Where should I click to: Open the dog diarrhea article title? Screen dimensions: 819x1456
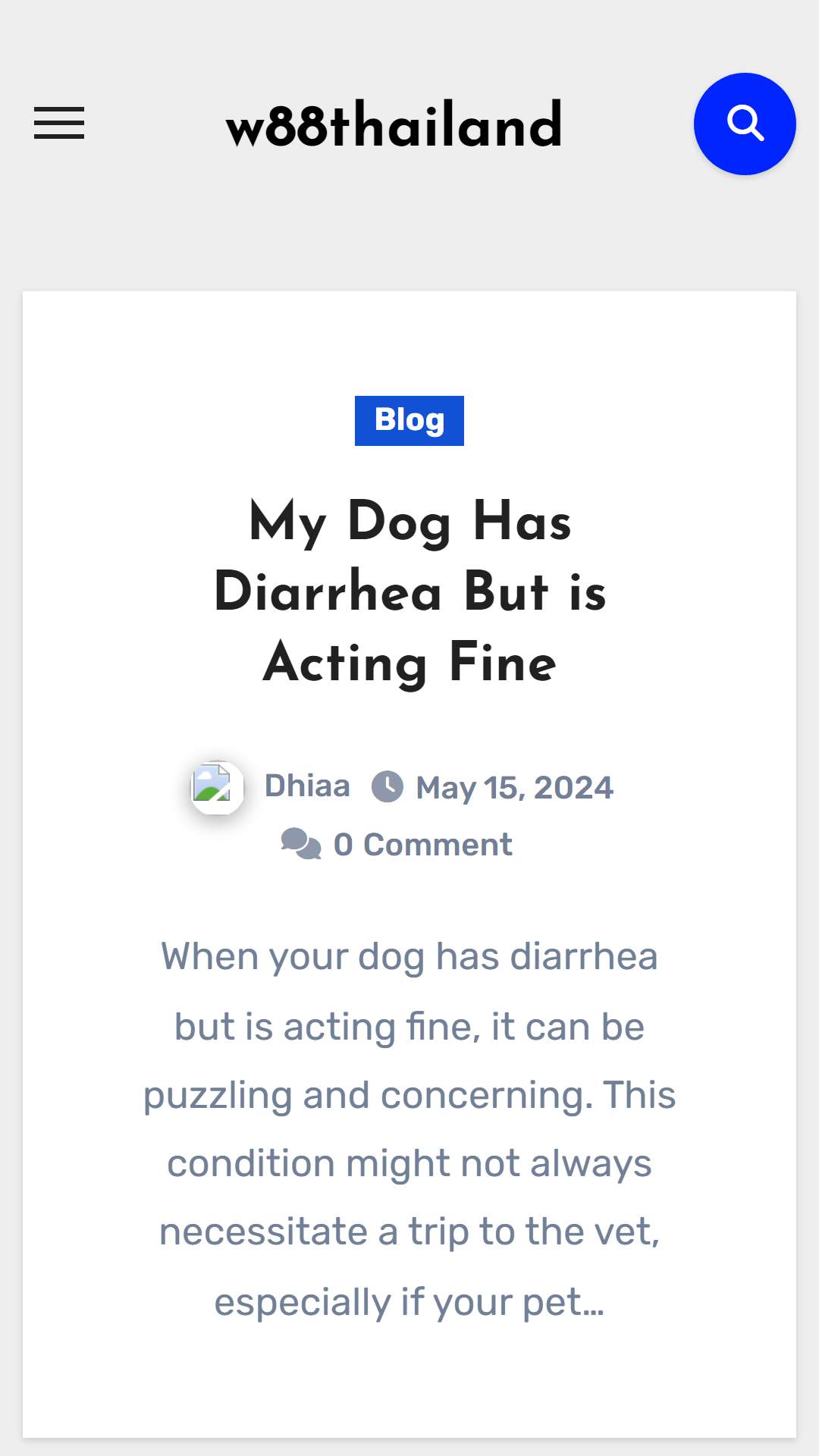pyautogui.click(x=409, y=591)
